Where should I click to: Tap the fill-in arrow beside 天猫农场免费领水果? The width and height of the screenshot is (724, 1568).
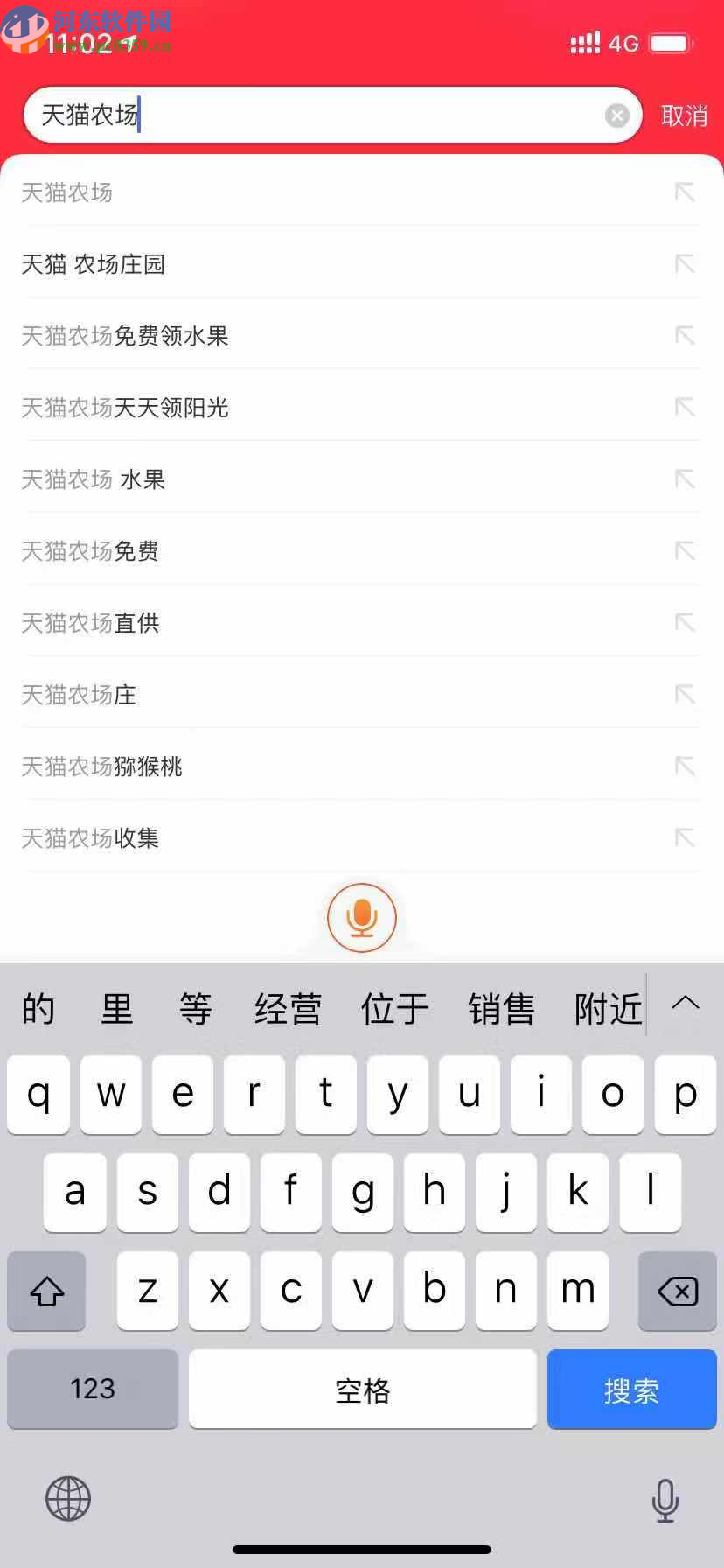click(685, 335)
